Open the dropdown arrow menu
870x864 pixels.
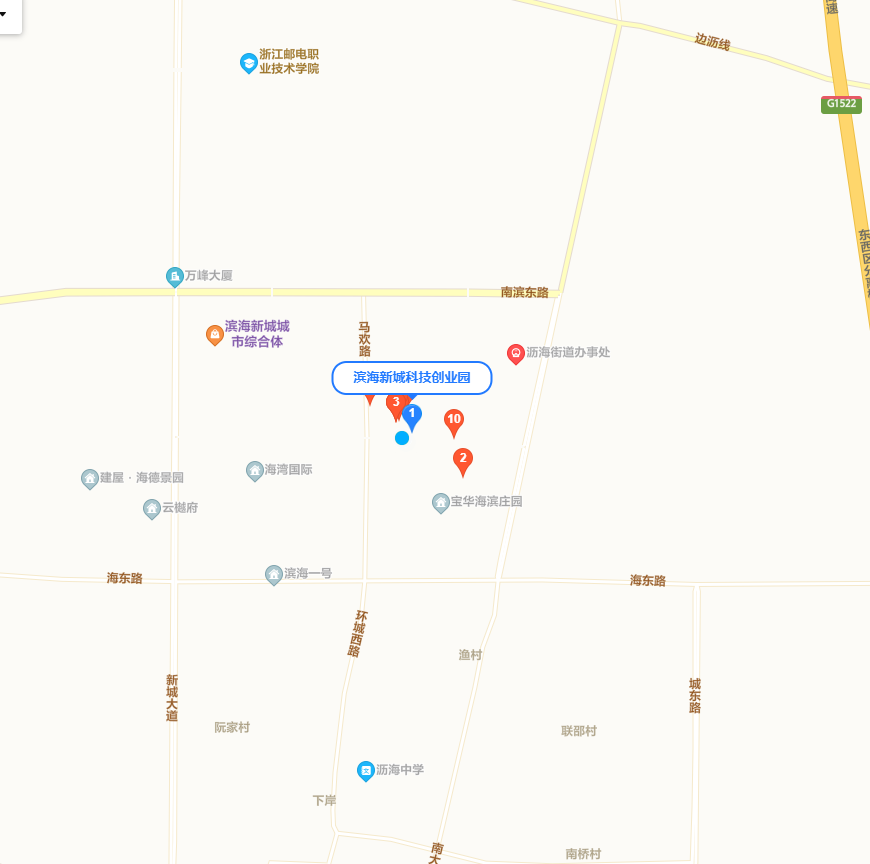(5, 15)
